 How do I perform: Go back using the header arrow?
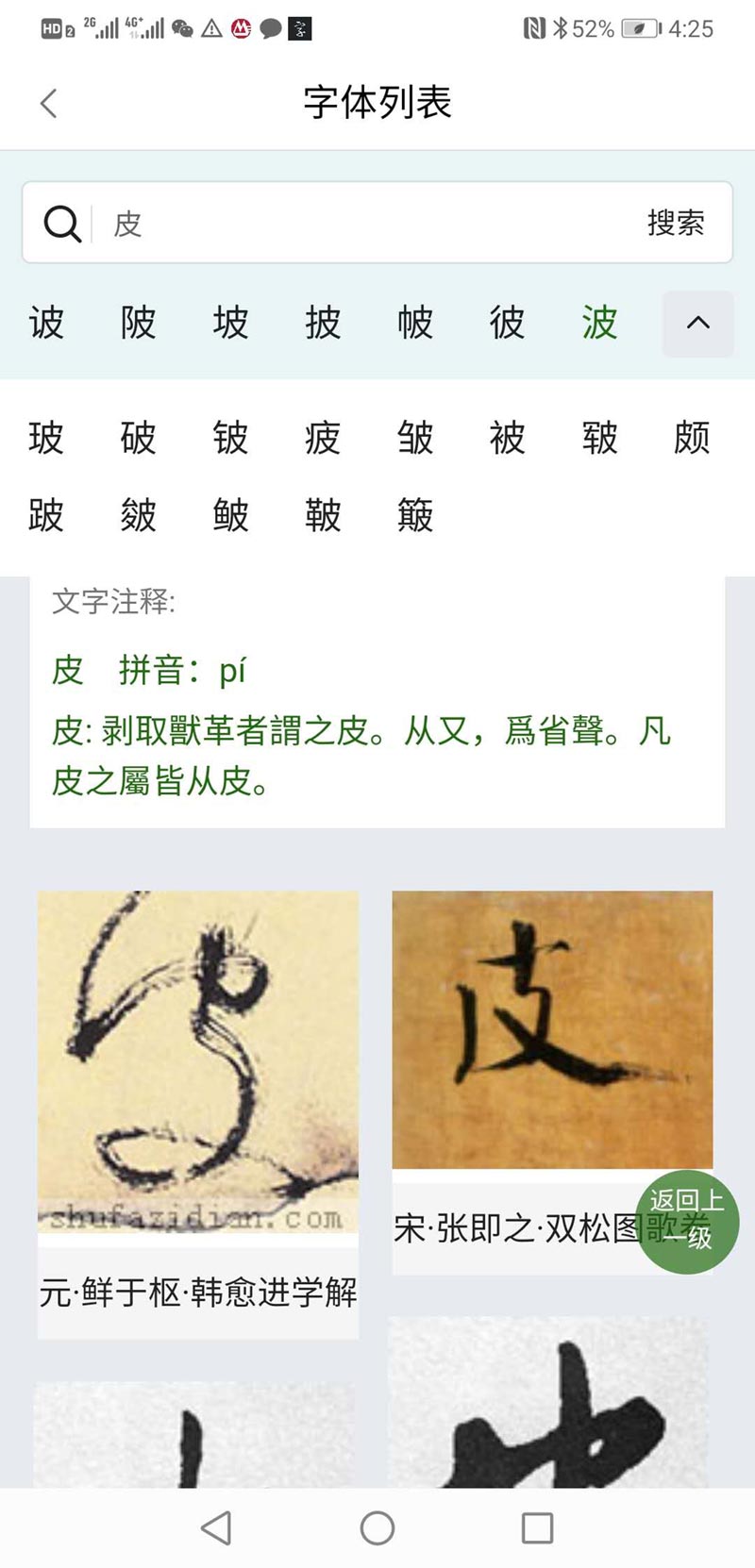(49, 103)
